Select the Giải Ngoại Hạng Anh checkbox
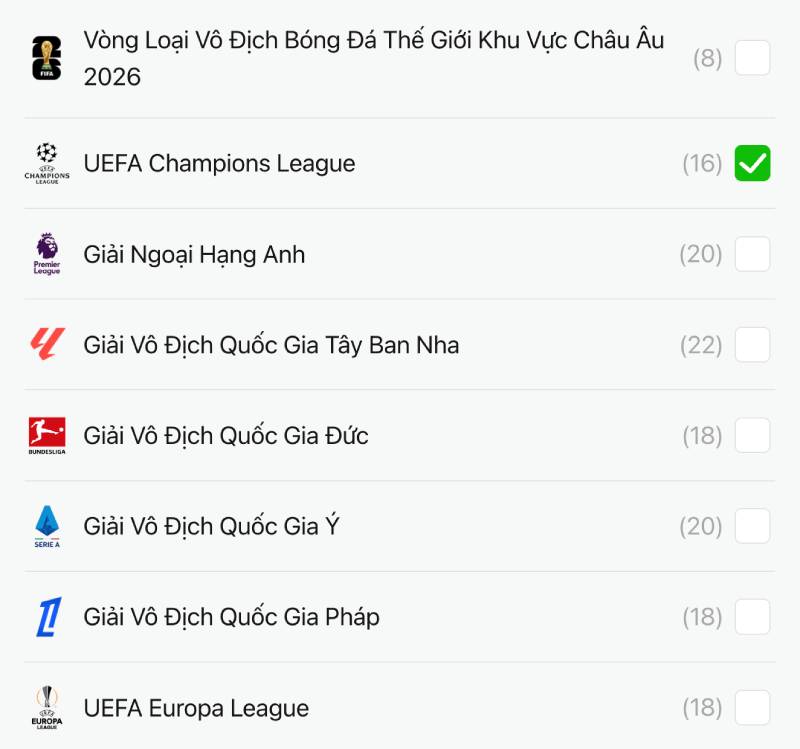The width and height of the screenshot is (800, 749). (752, 254)
